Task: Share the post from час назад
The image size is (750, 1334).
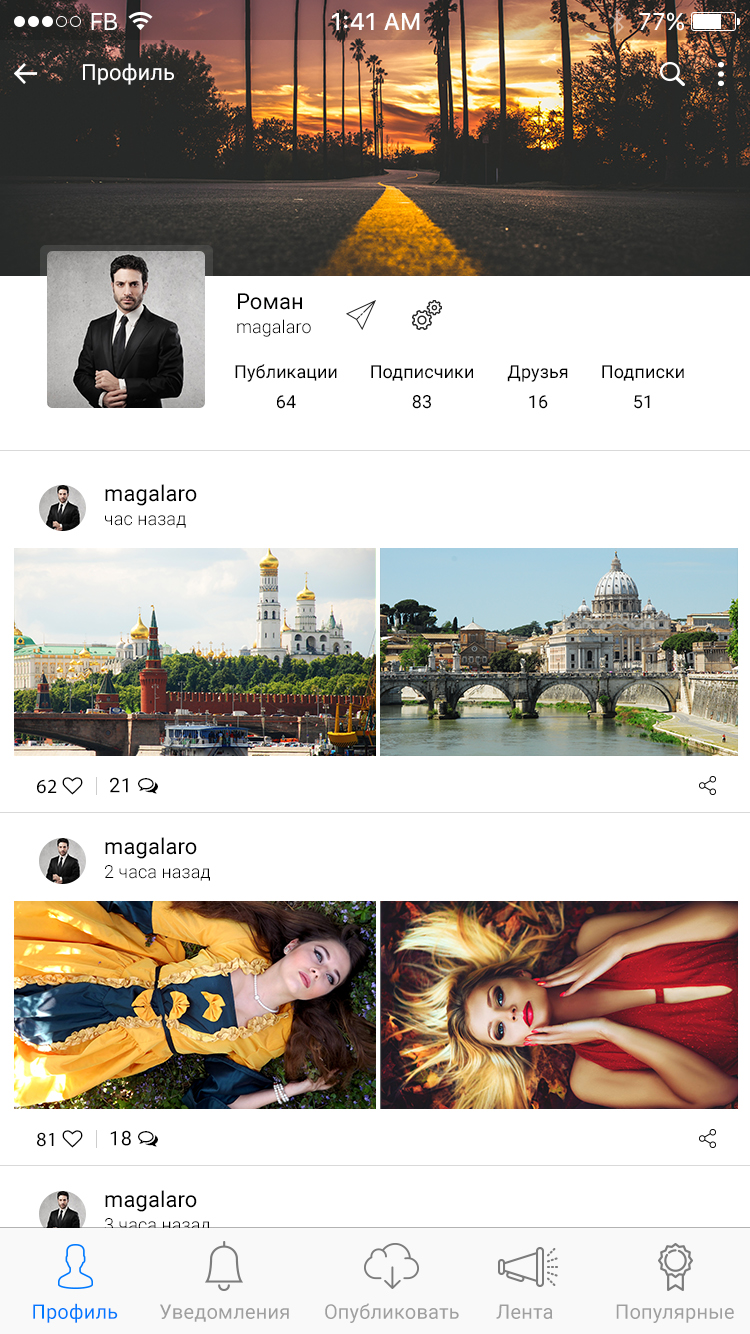Action: (x=708, y=786)
